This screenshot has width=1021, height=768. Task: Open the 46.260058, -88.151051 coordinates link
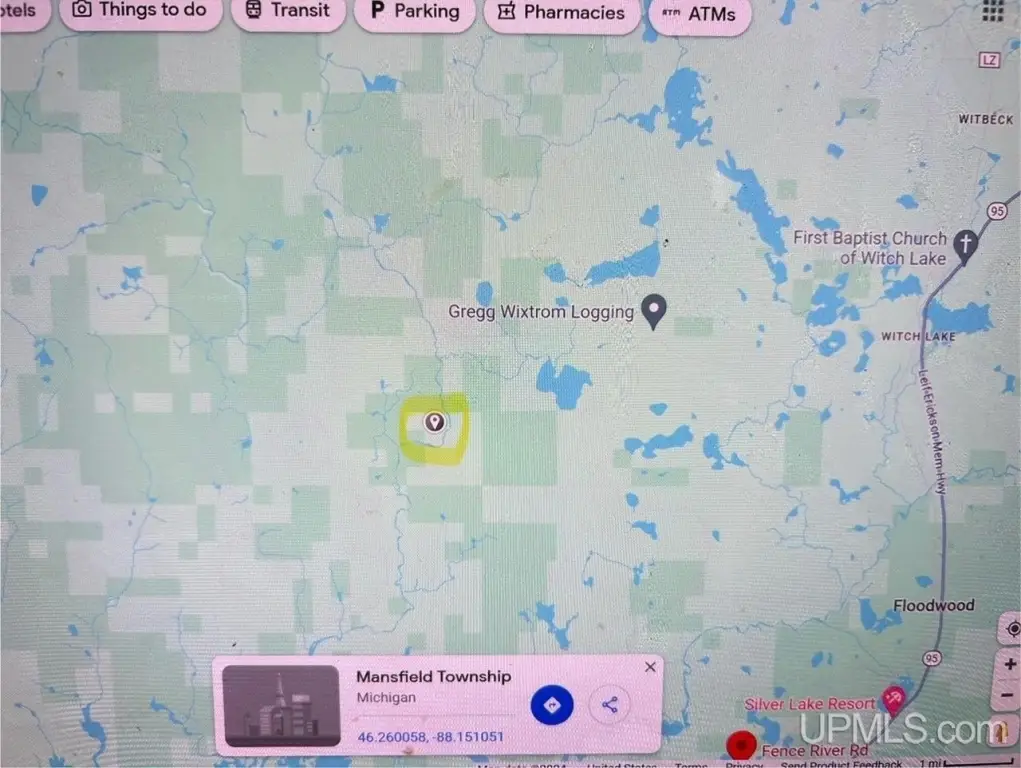coord(430,738)
